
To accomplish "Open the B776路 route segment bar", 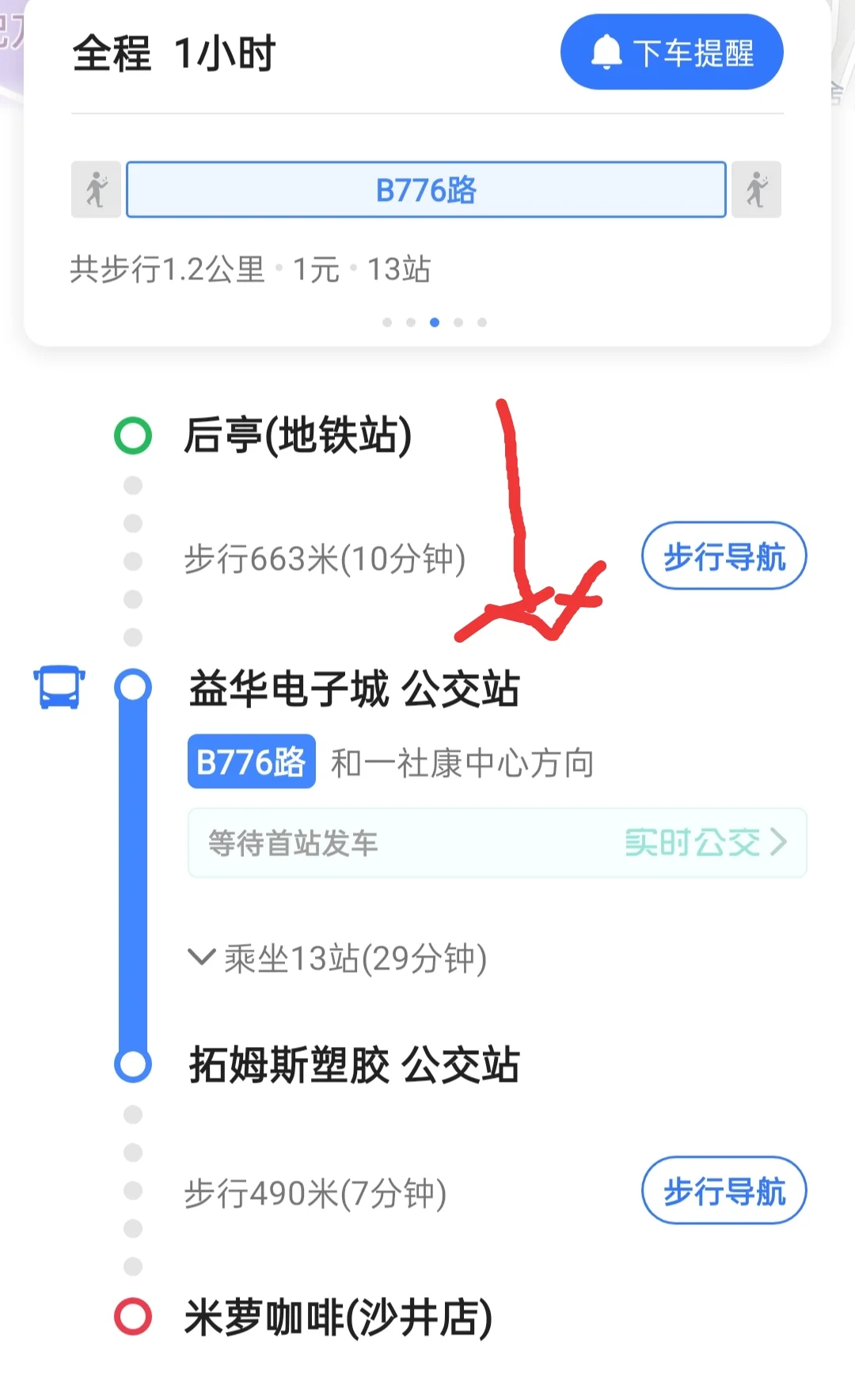I will (x=426, y=190).
